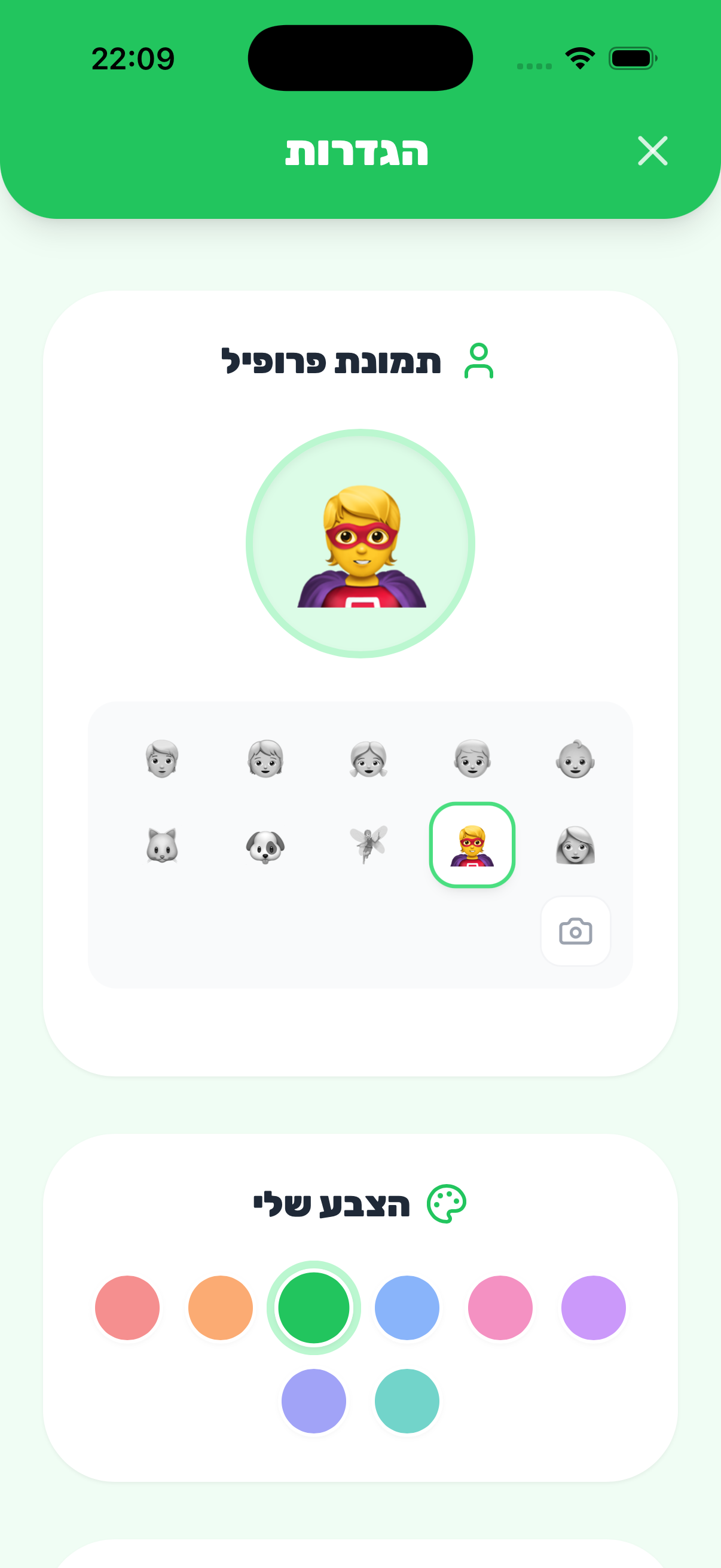Viewport: 721px width, 1568px height.
Task: Select the pink color swatch
Action: coord(500,1307)
